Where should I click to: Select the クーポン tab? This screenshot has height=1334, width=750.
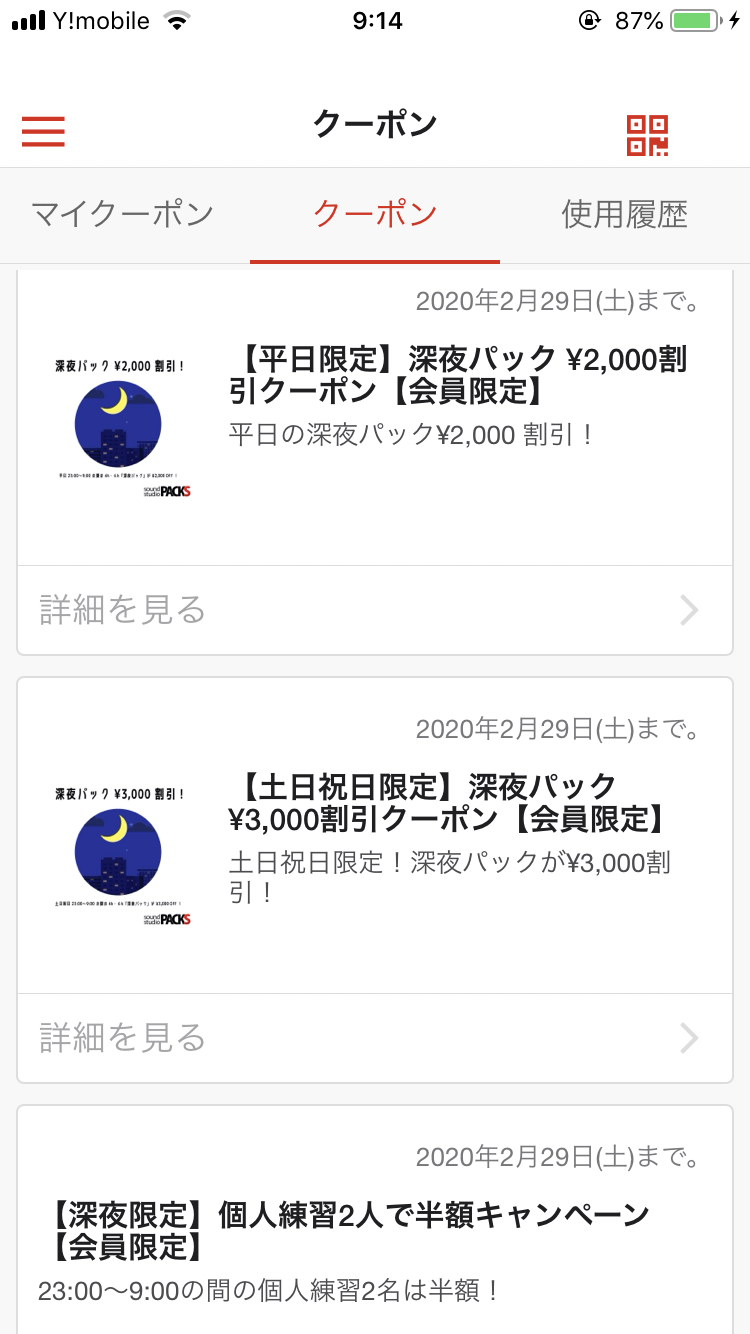point(375,214)
